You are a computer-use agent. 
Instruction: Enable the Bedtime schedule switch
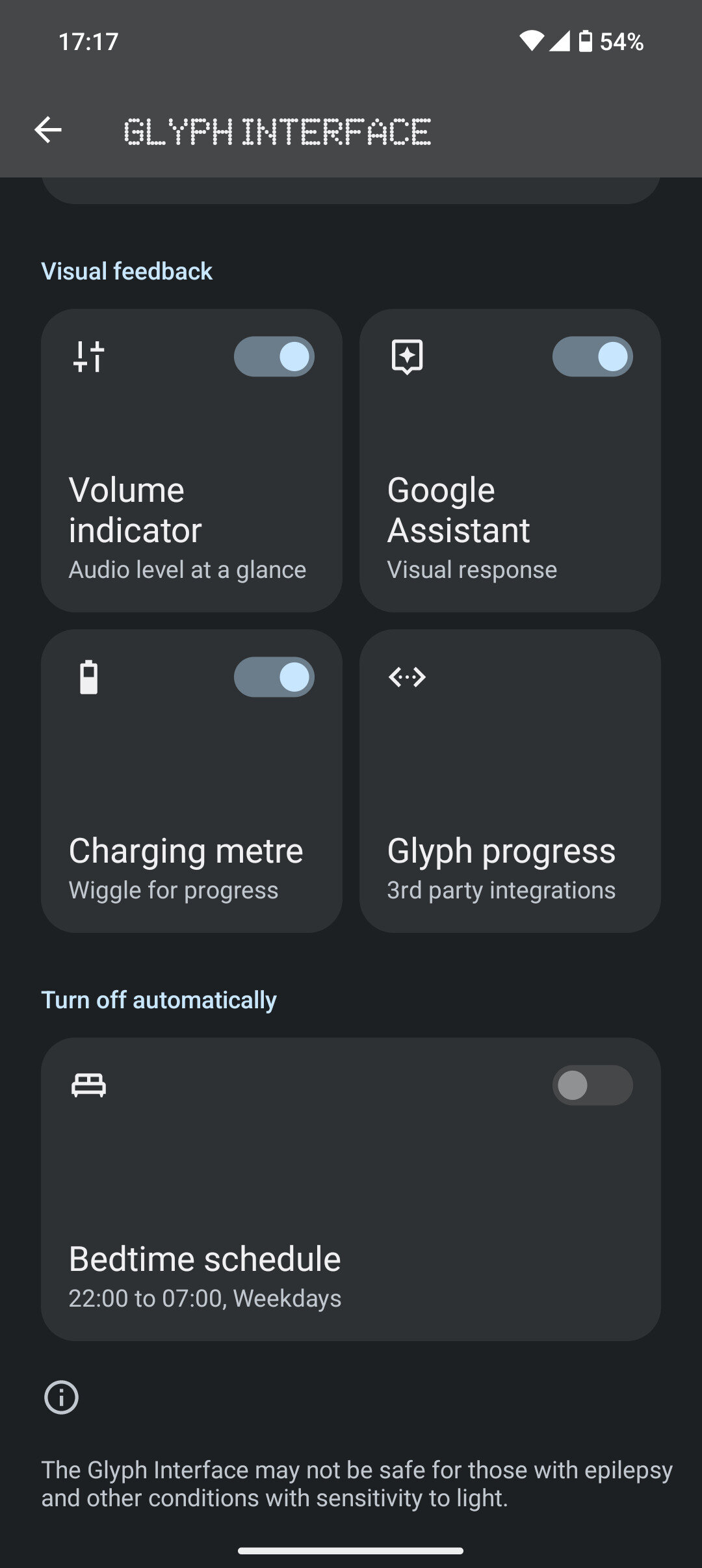pyautogui.click(x=593, y=1085)
